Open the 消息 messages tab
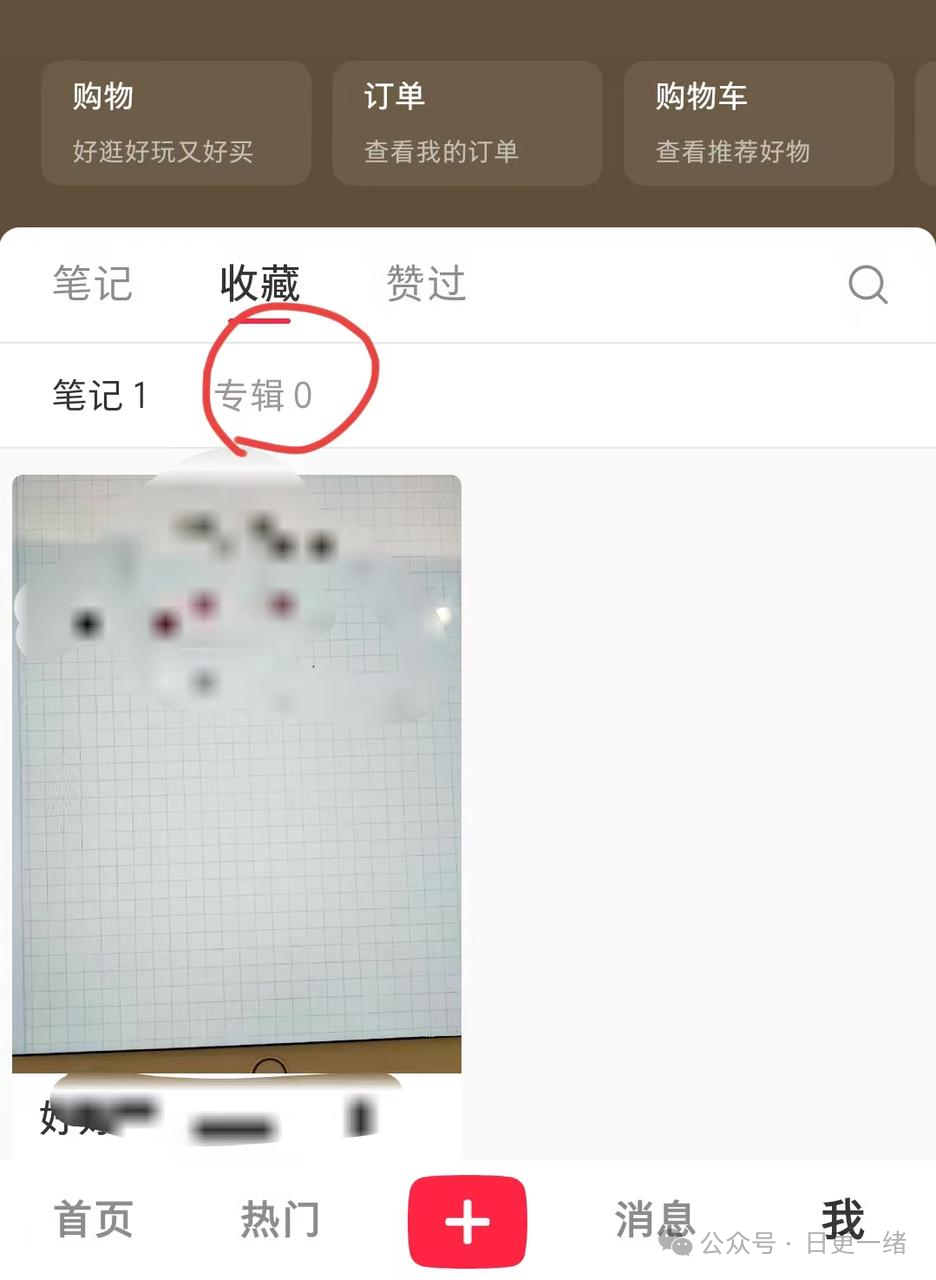Image resolution: width=936 pixels, height=1280 pixels. coord(654,1220)
